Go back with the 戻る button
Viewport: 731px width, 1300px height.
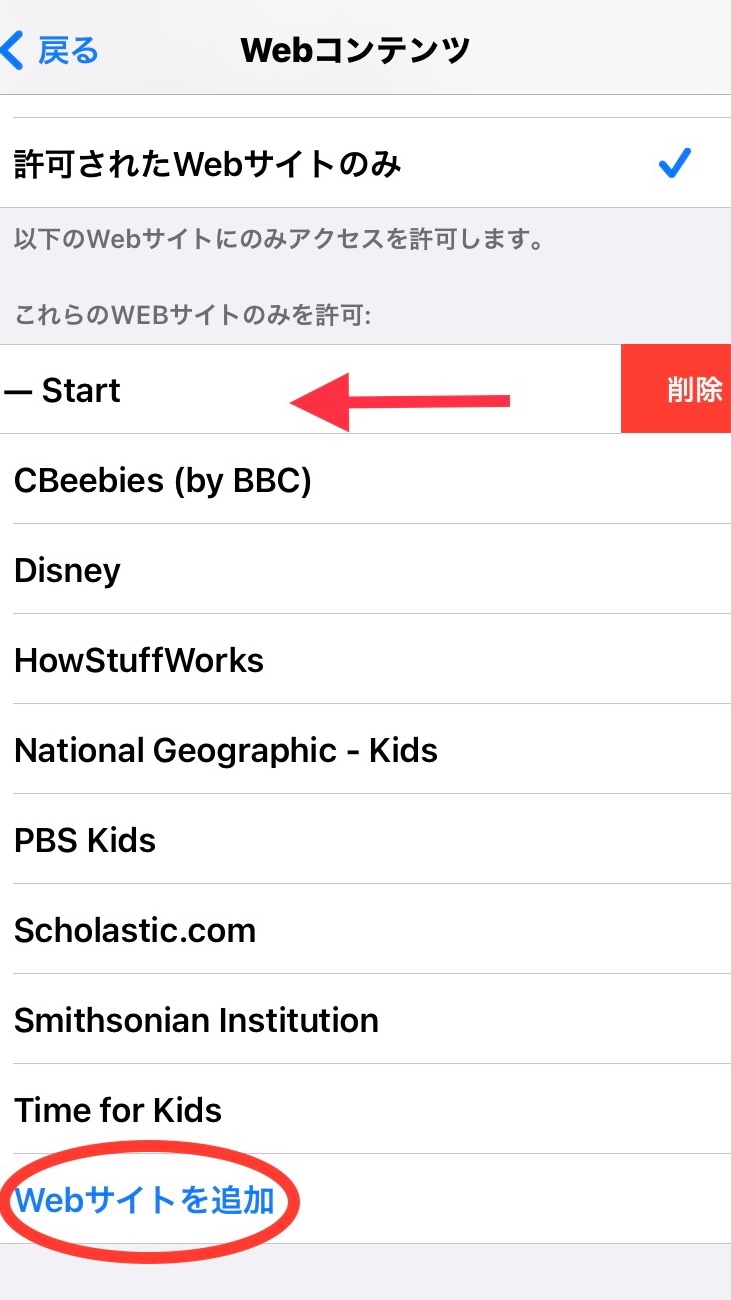(52, 50)
